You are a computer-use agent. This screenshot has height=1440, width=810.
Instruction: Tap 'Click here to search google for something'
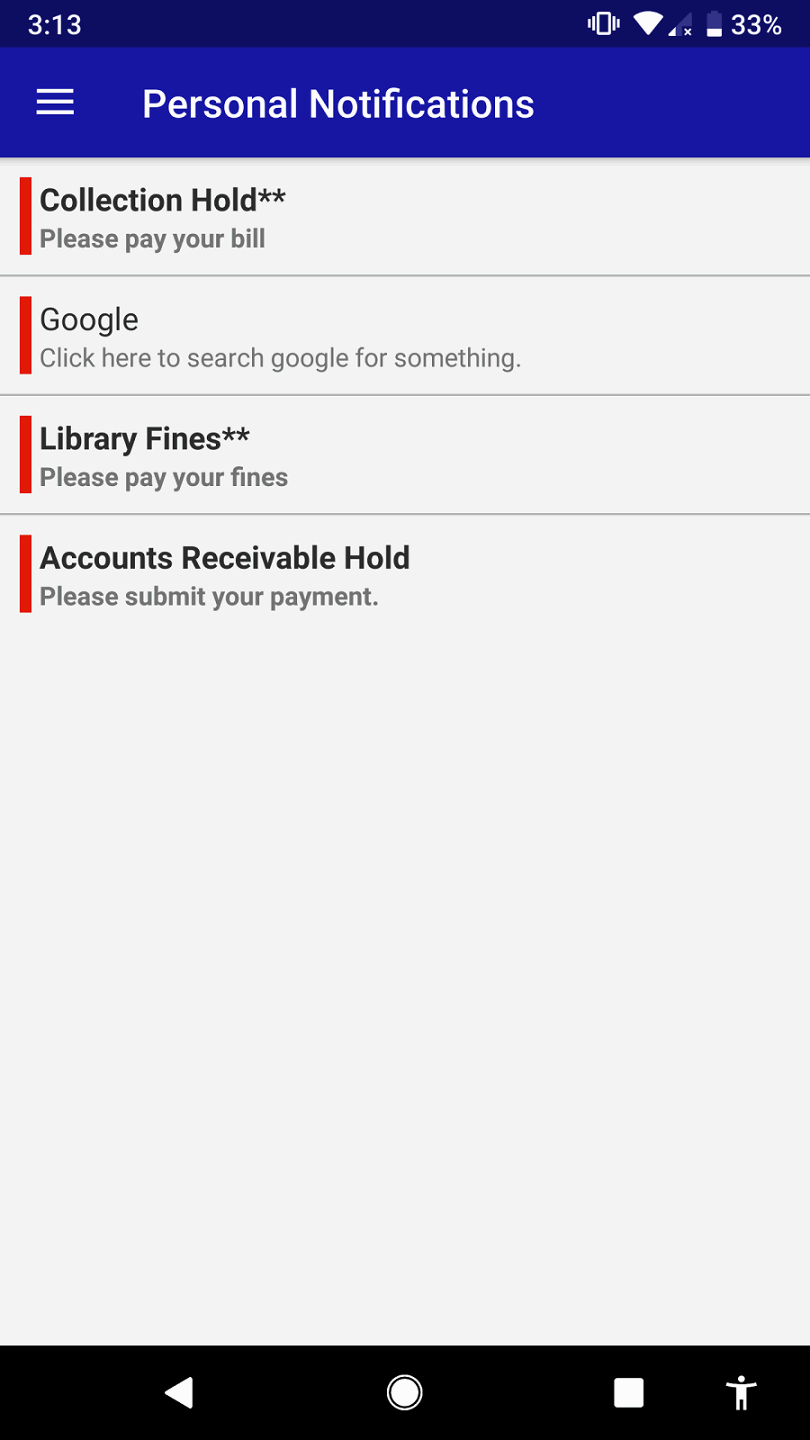[x=280, y=357]
